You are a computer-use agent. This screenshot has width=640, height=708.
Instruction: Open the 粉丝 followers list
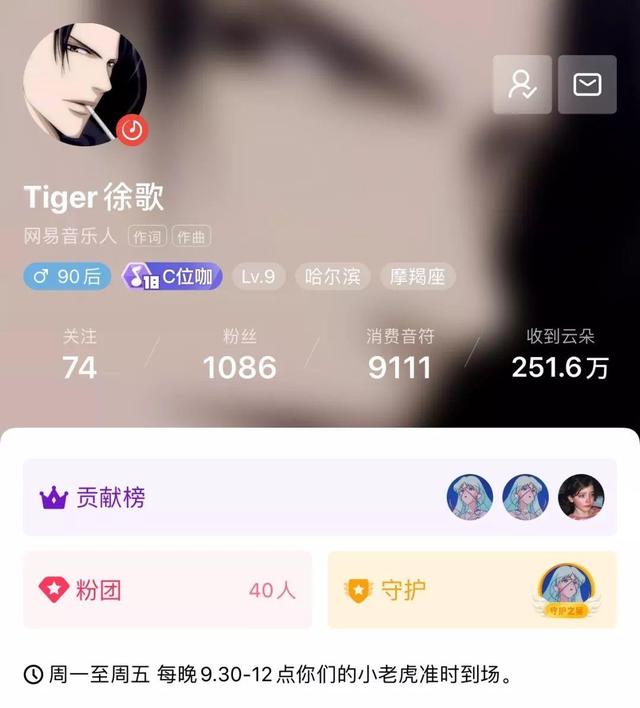pyautogui.click(x=239, y=356)
